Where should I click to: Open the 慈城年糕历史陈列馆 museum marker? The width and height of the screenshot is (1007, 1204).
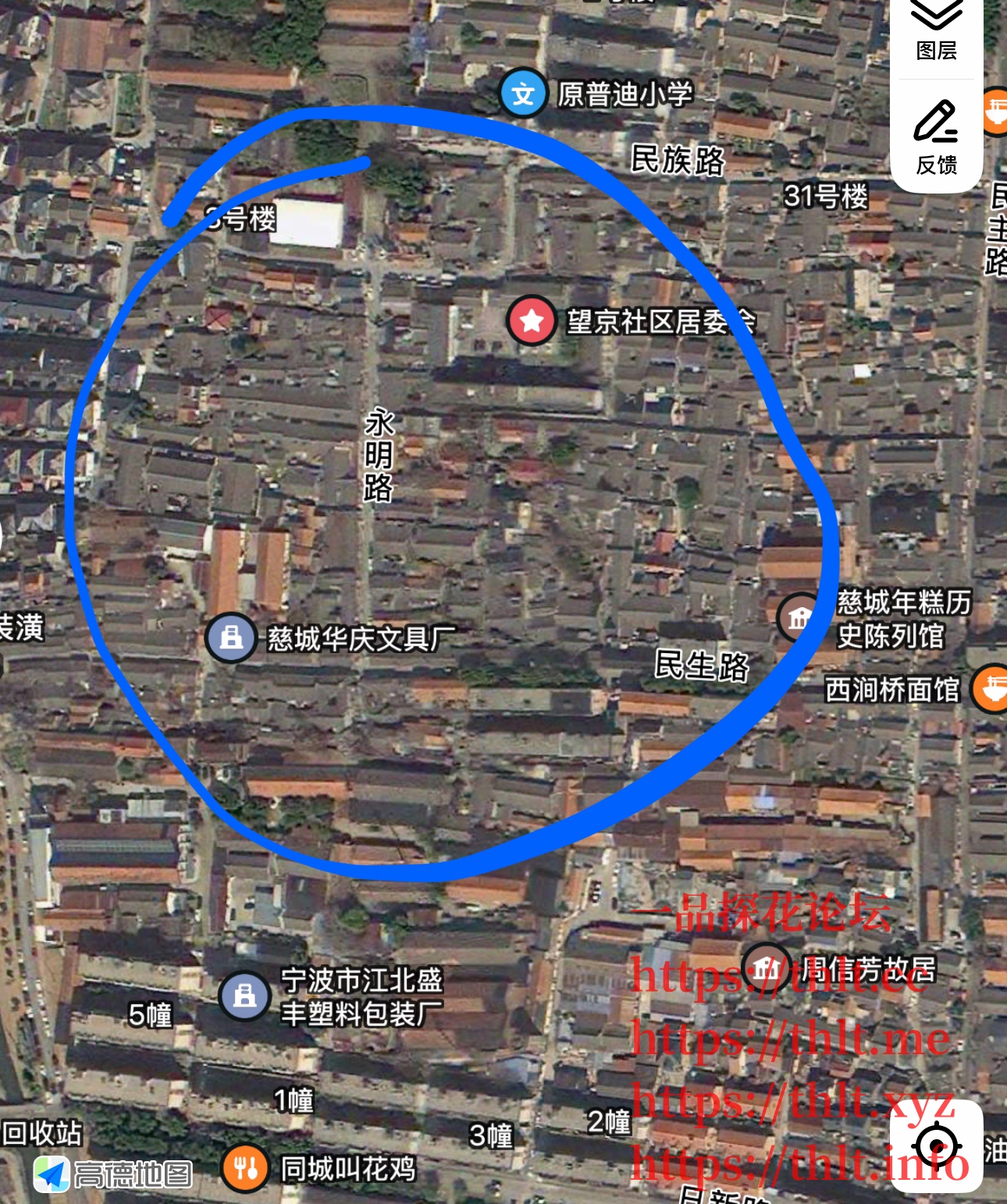(x=799, y=618)
